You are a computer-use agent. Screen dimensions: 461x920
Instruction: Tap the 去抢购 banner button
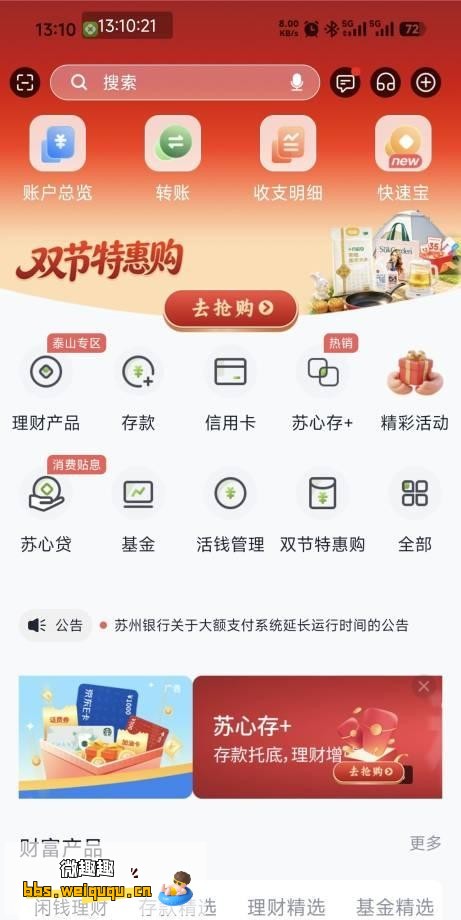pyautogui.click(x=231, y=308)
